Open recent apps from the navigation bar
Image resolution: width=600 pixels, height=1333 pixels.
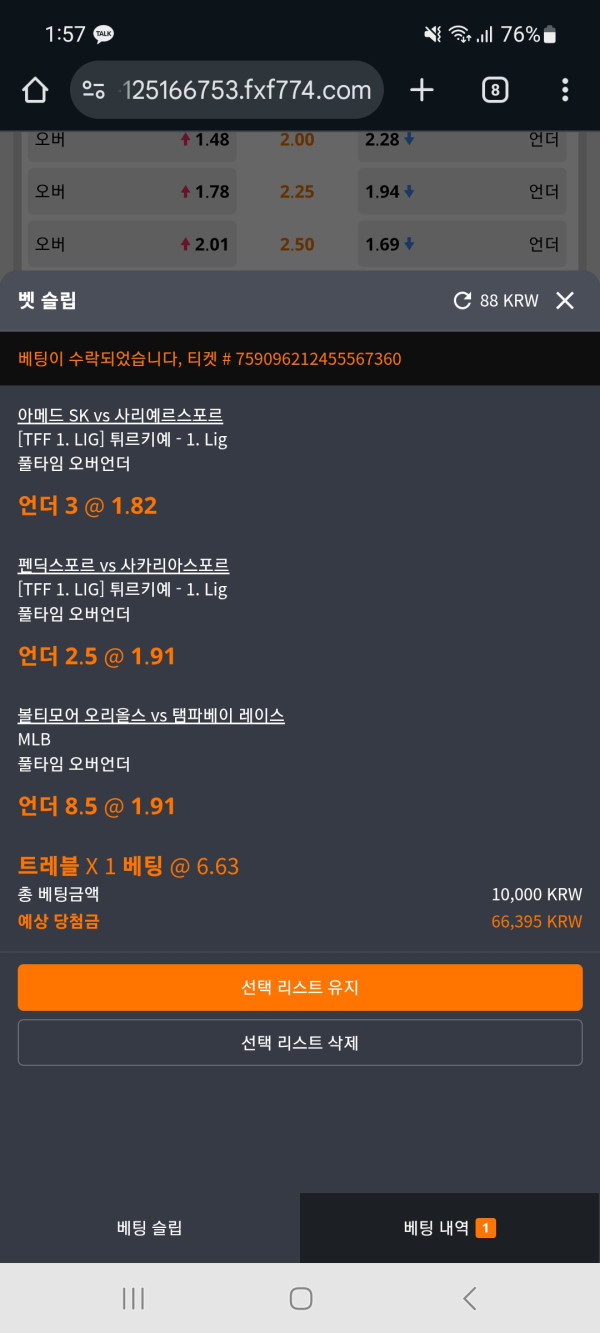click(x=133, y=1298)
